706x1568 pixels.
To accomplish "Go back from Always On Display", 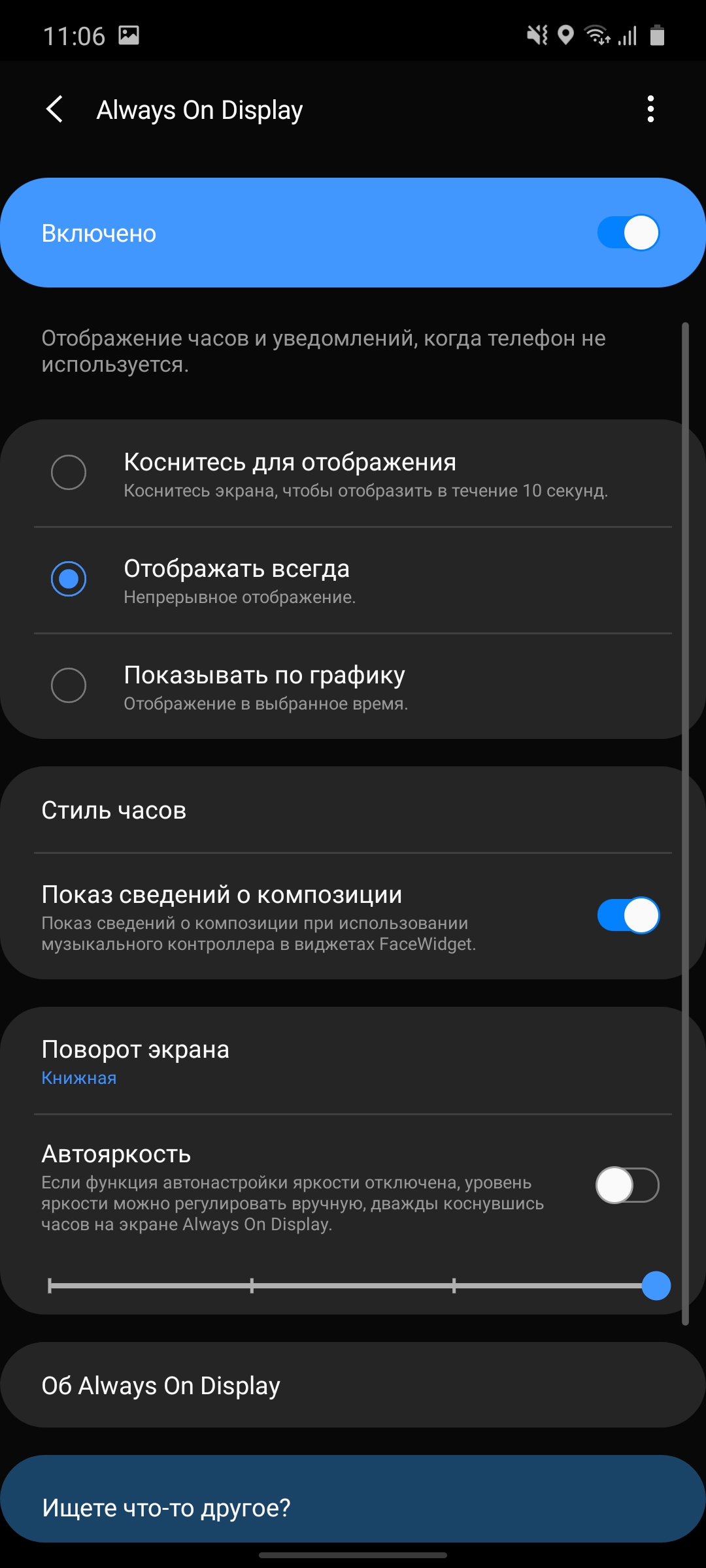I will pos(56,109).
